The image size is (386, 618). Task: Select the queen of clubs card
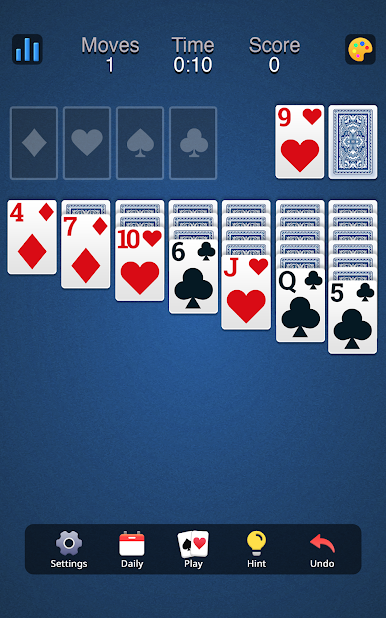(300, 305)
